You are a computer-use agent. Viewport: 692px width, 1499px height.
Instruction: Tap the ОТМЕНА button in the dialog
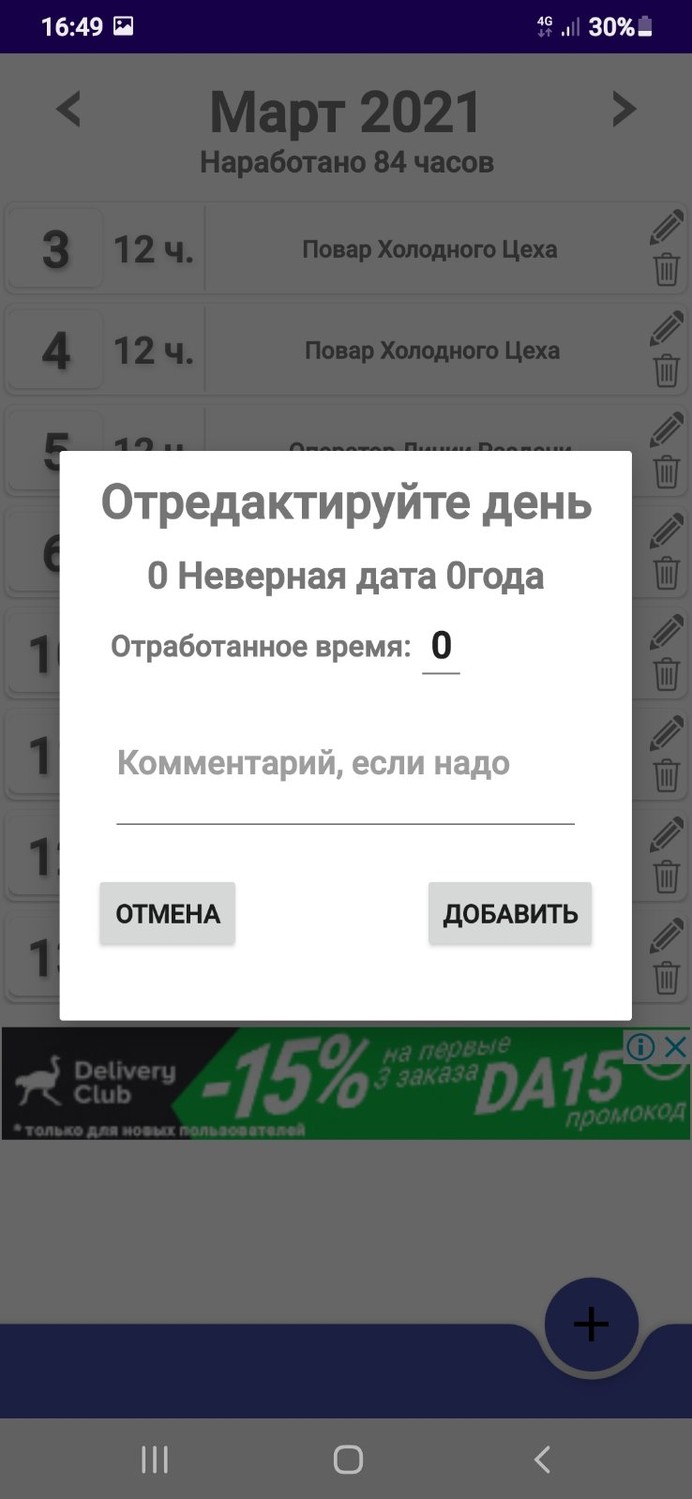pos(167,913)
